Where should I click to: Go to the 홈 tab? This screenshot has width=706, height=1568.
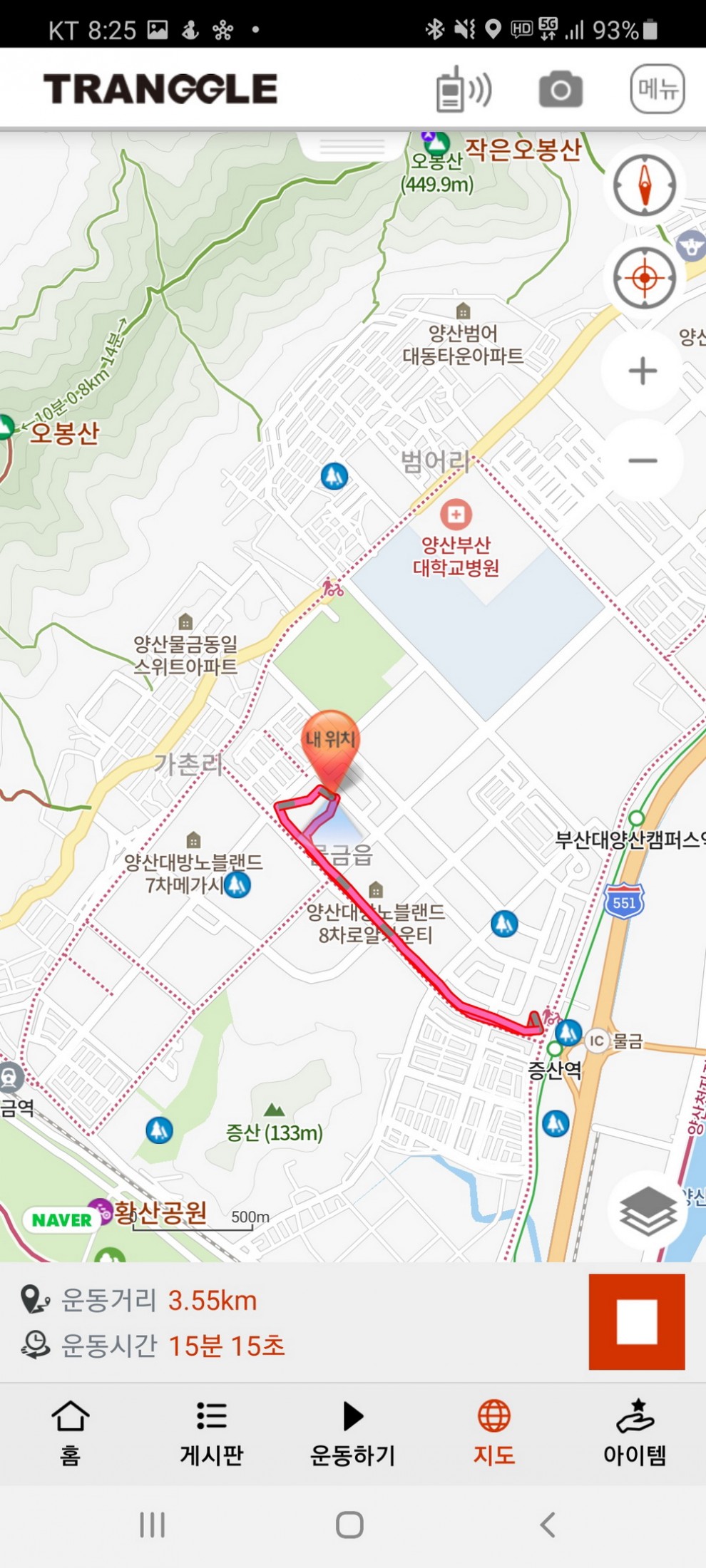pos(70,1433)
